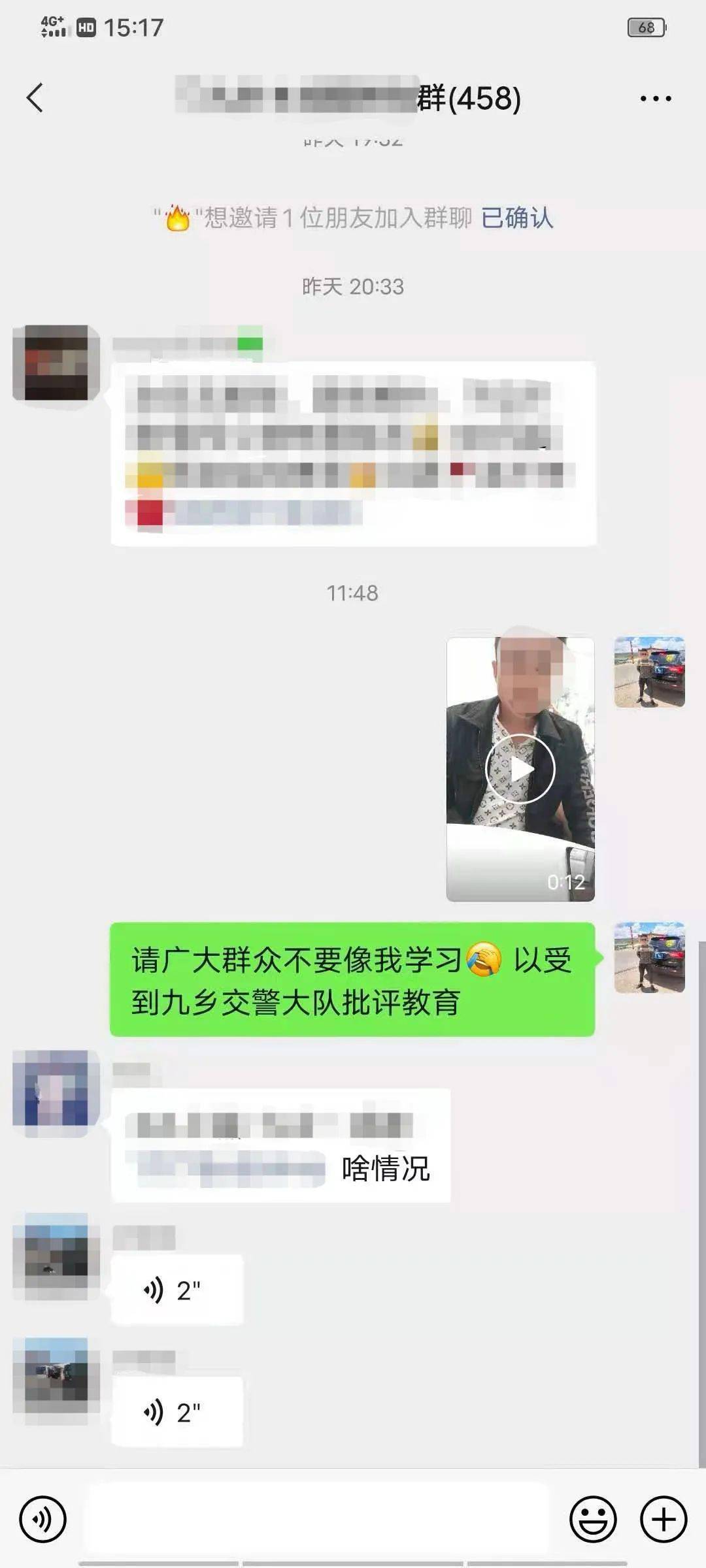Open the plus attachments menu
This screenshot has height=1568, width=706.
pos(663,1519)
